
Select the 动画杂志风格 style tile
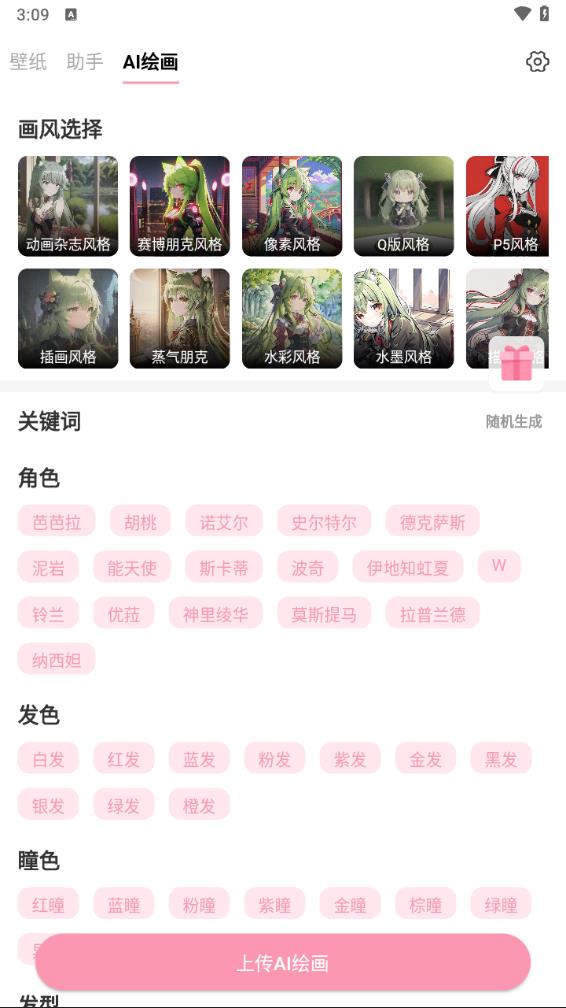click(x=68, y=206)
